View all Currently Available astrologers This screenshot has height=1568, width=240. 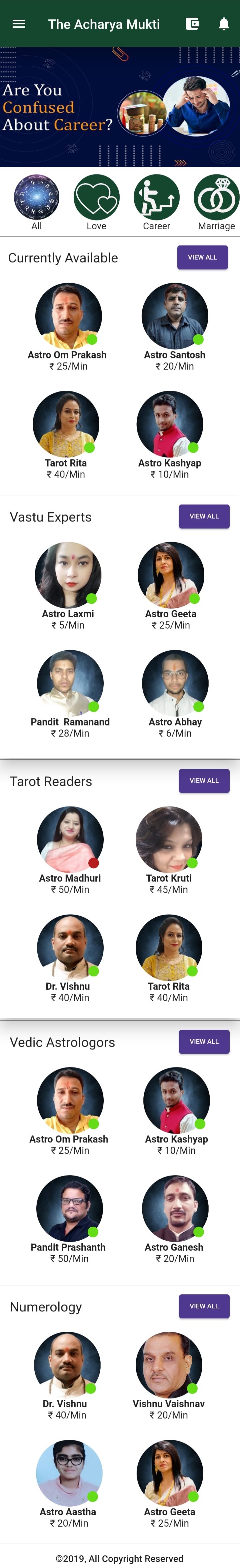(x=202, y=258)
